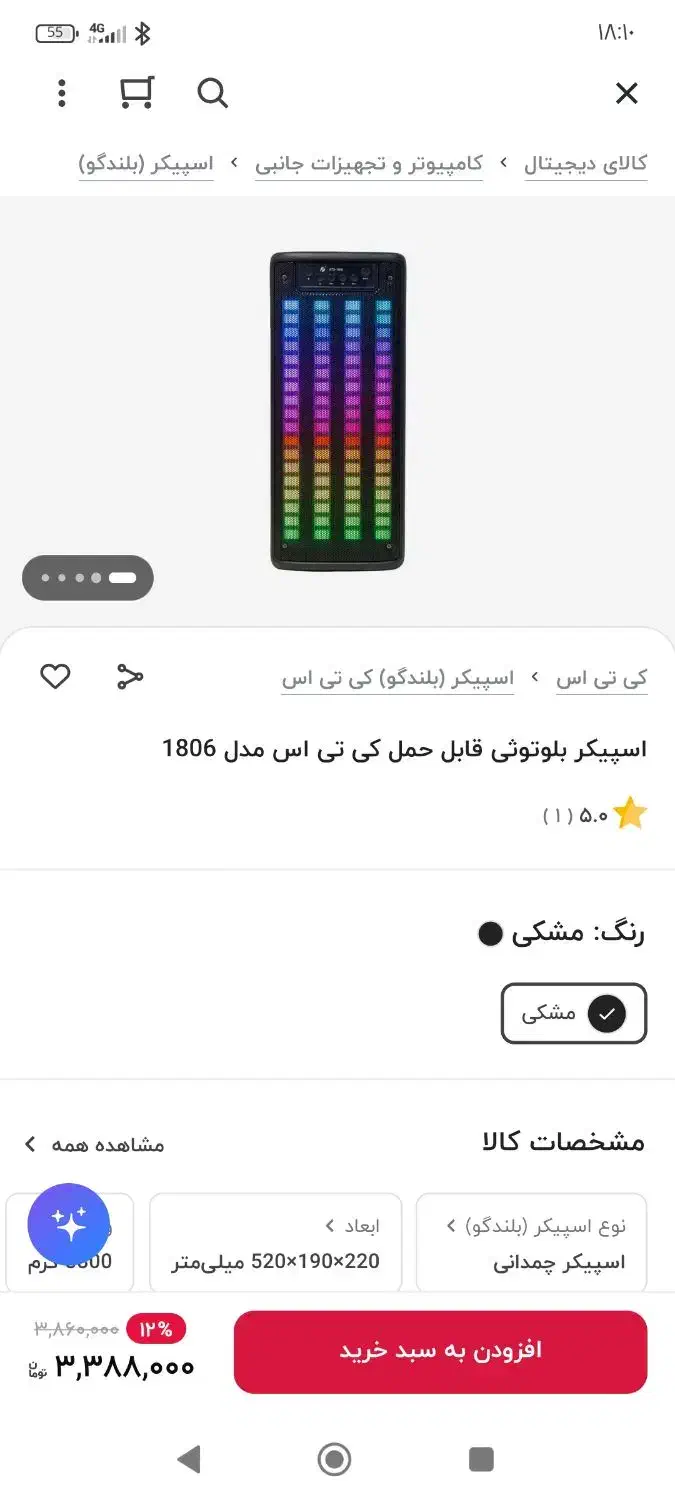Open کامپیوتر و تجهیزات جانبی breadcrumb

click(368, 163)
